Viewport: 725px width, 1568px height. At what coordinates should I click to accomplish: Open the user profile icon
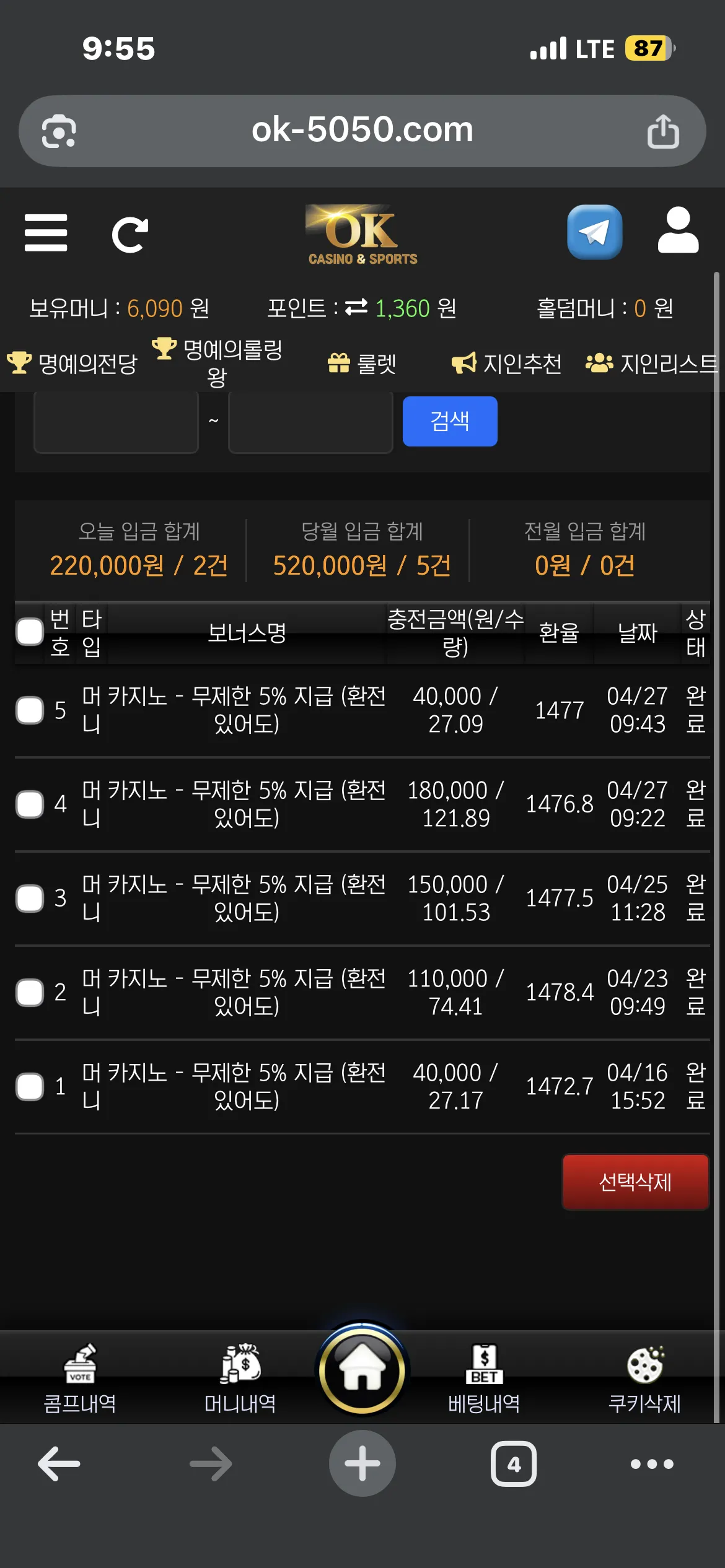coord(678,230)
